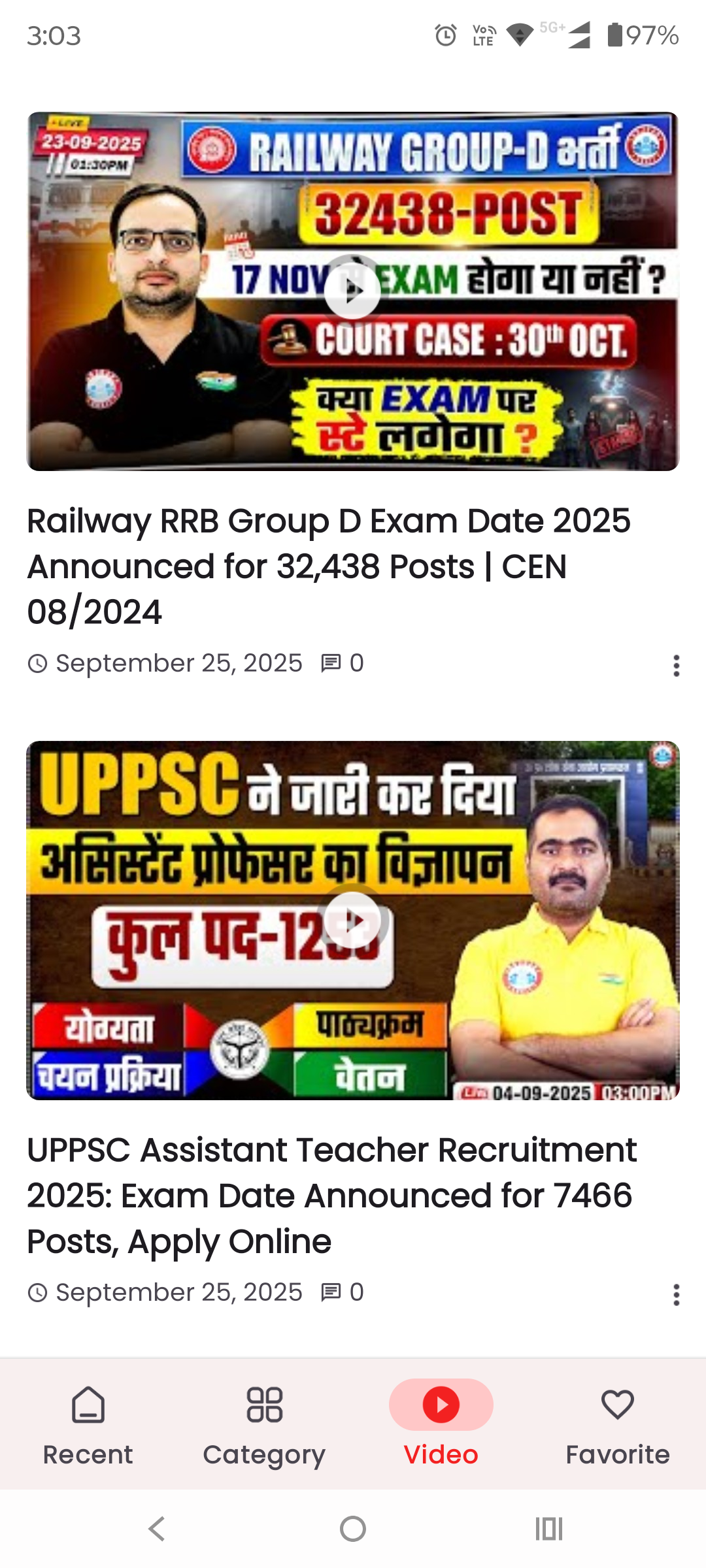Open Railway RRB Group D Exam Date article title
Screen dimensions: 706x1568
[x=329, y=566]
